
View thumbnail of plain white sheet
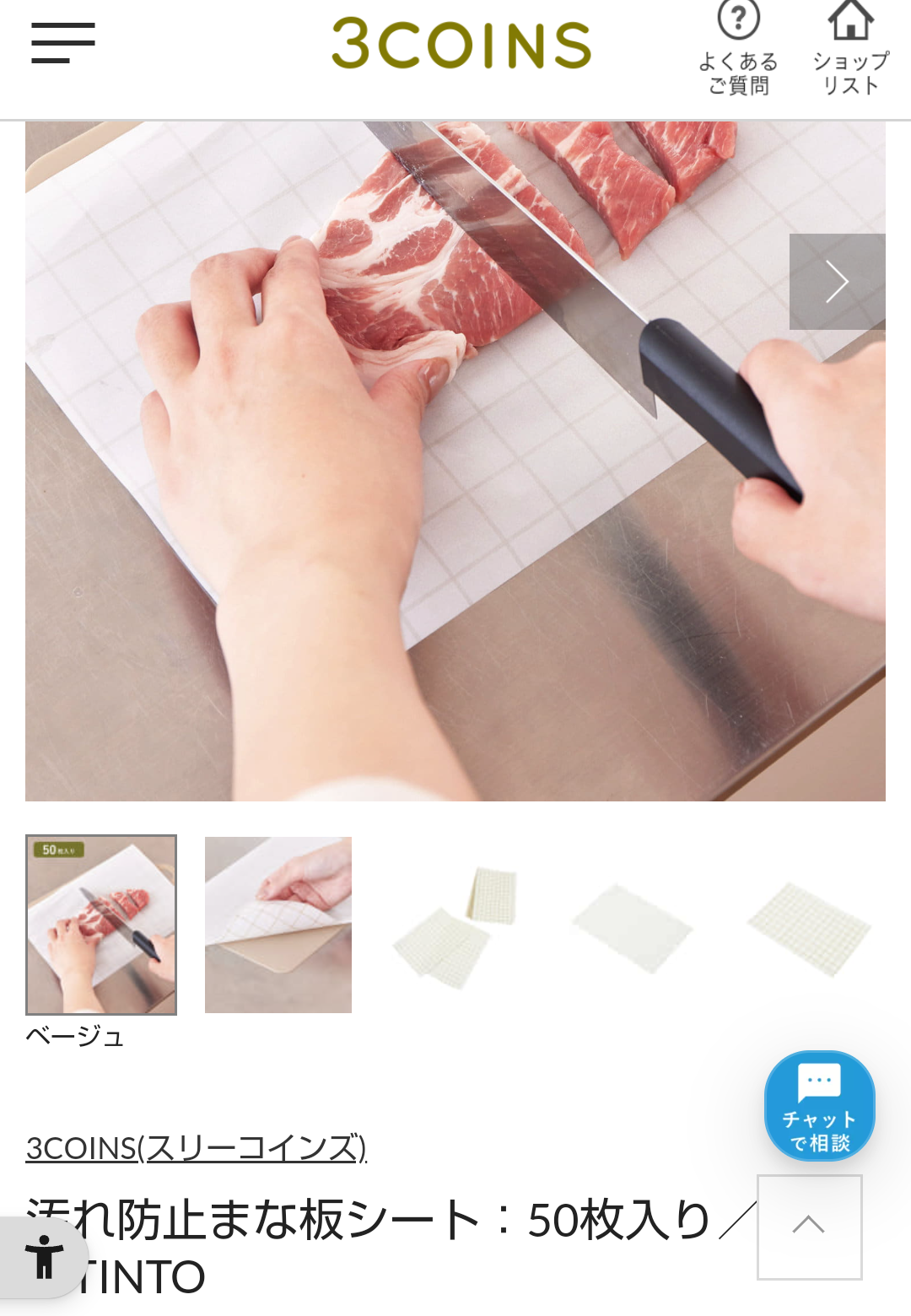[x=632, y=926]
